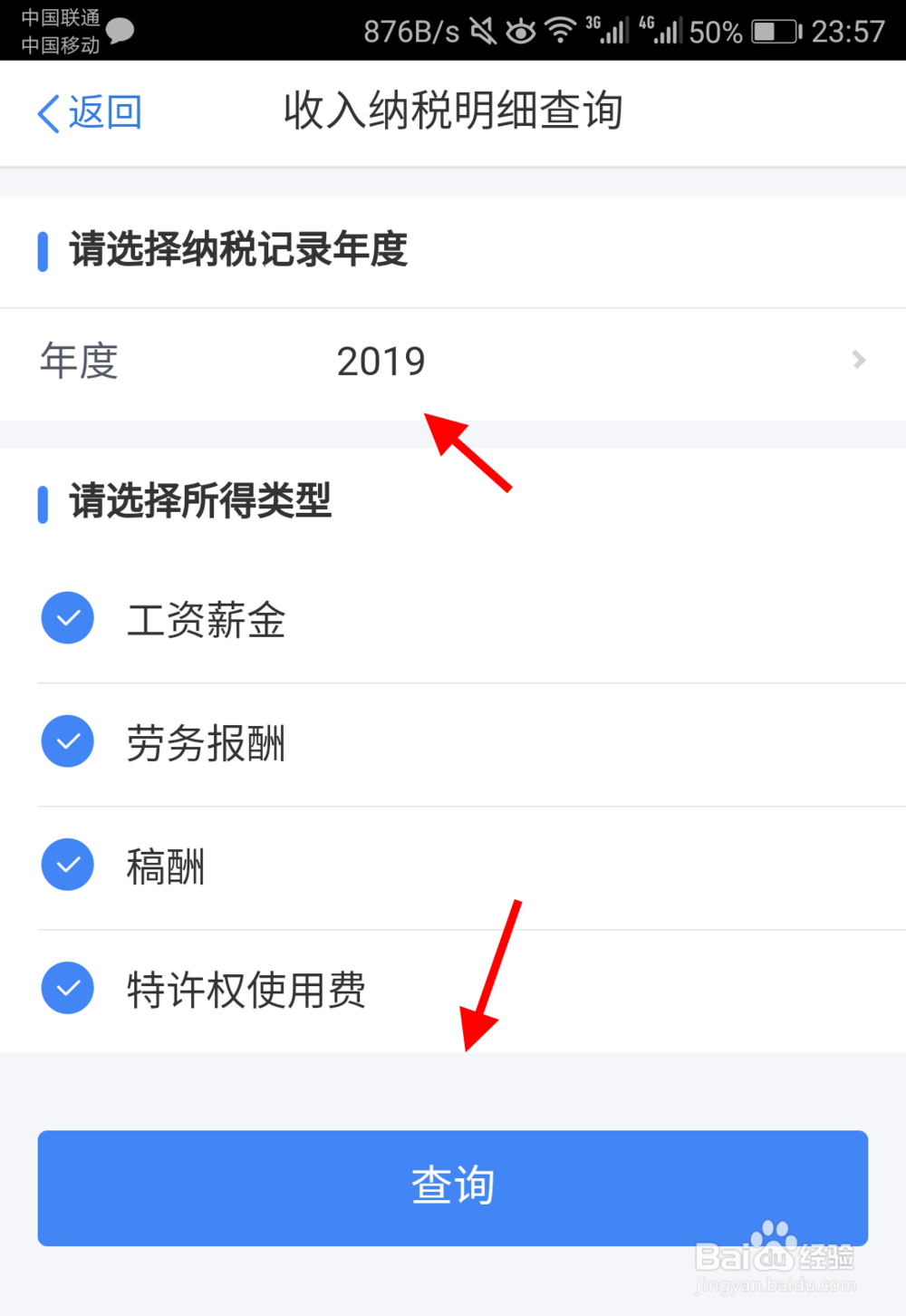Deselect the 稿酬 income type
The image size is (906, 1316).
pyautogui.click(x=67, y=864)
